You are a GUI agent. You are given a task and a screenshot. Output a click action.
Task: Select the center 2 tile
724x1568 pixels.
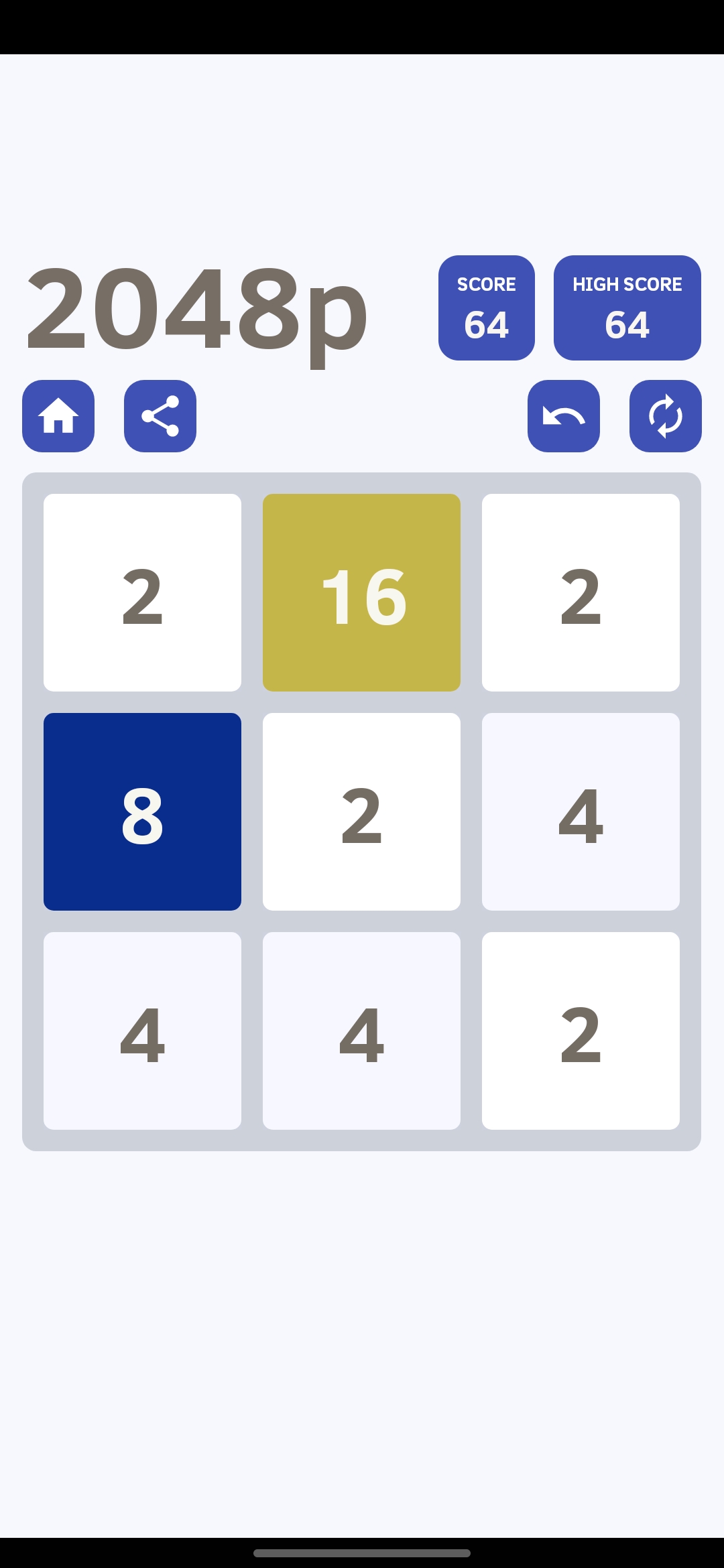coord(361,812)
